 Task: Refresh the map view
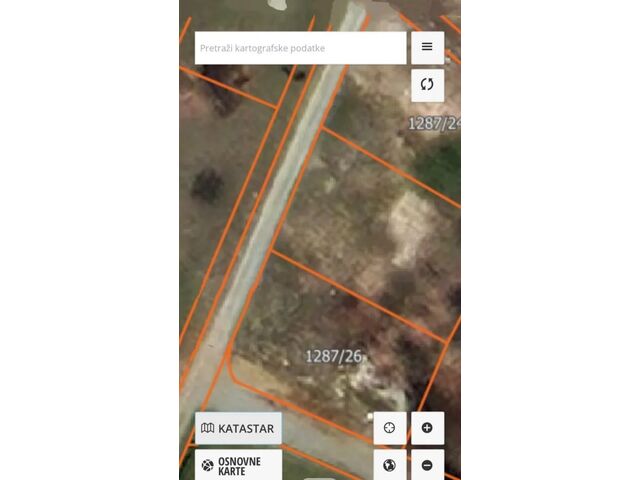427,85
